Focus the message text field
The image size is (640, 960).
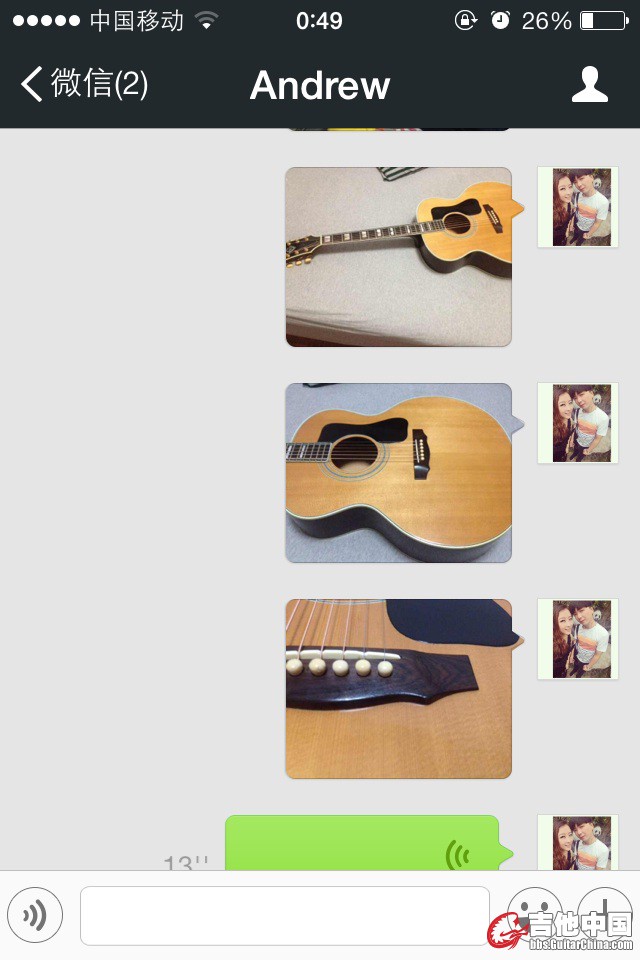click(285, 915)
